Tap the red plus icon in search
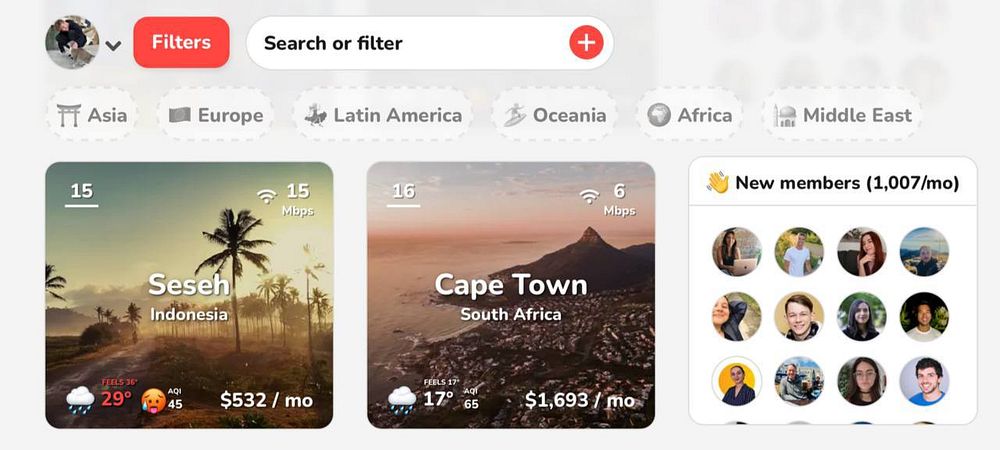Viewport: 1000px width, 450px height. [586, 43]
